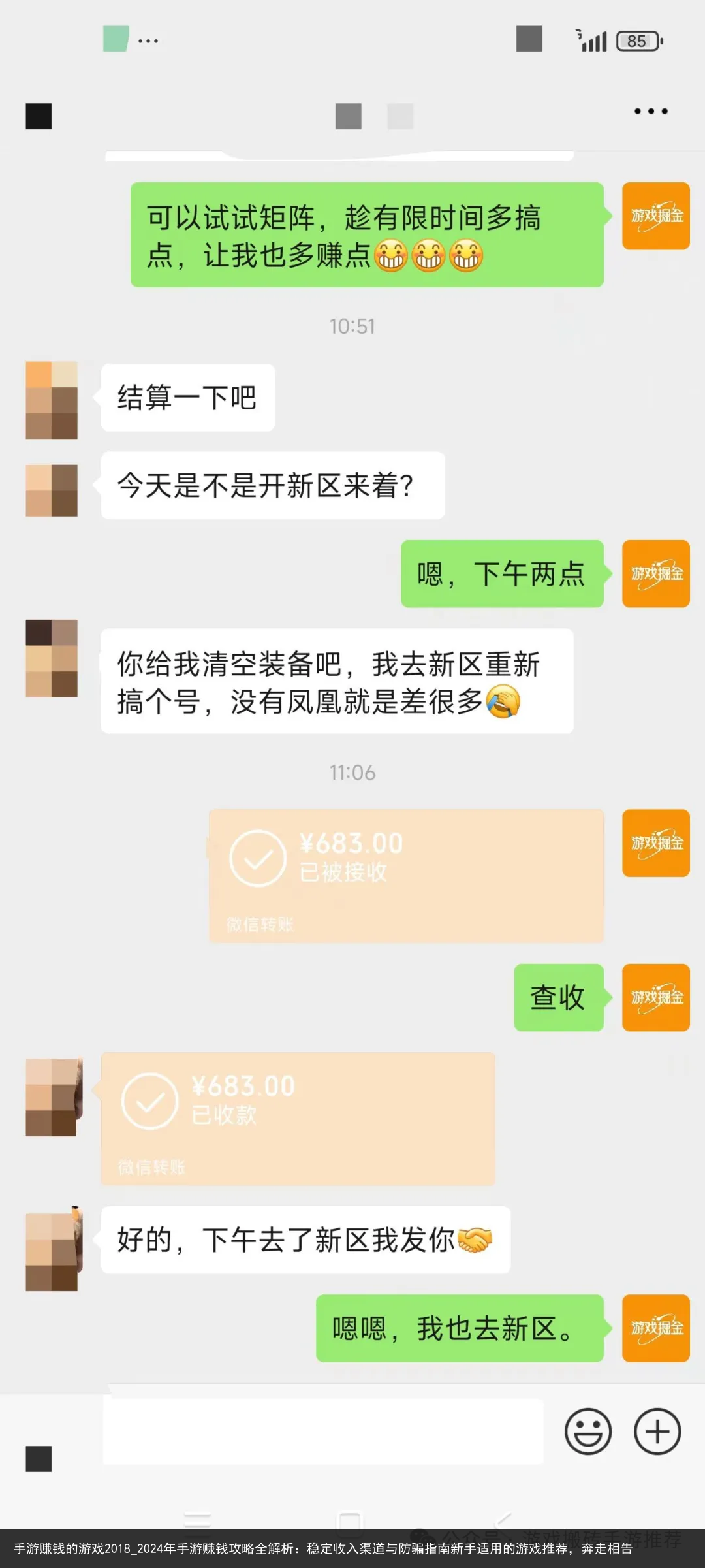Image resolution: width=705 pixels, height=1568 pixels.
Task: Open the ¥683.00 transfer marked 已被接收
Action: coord(406,875)
